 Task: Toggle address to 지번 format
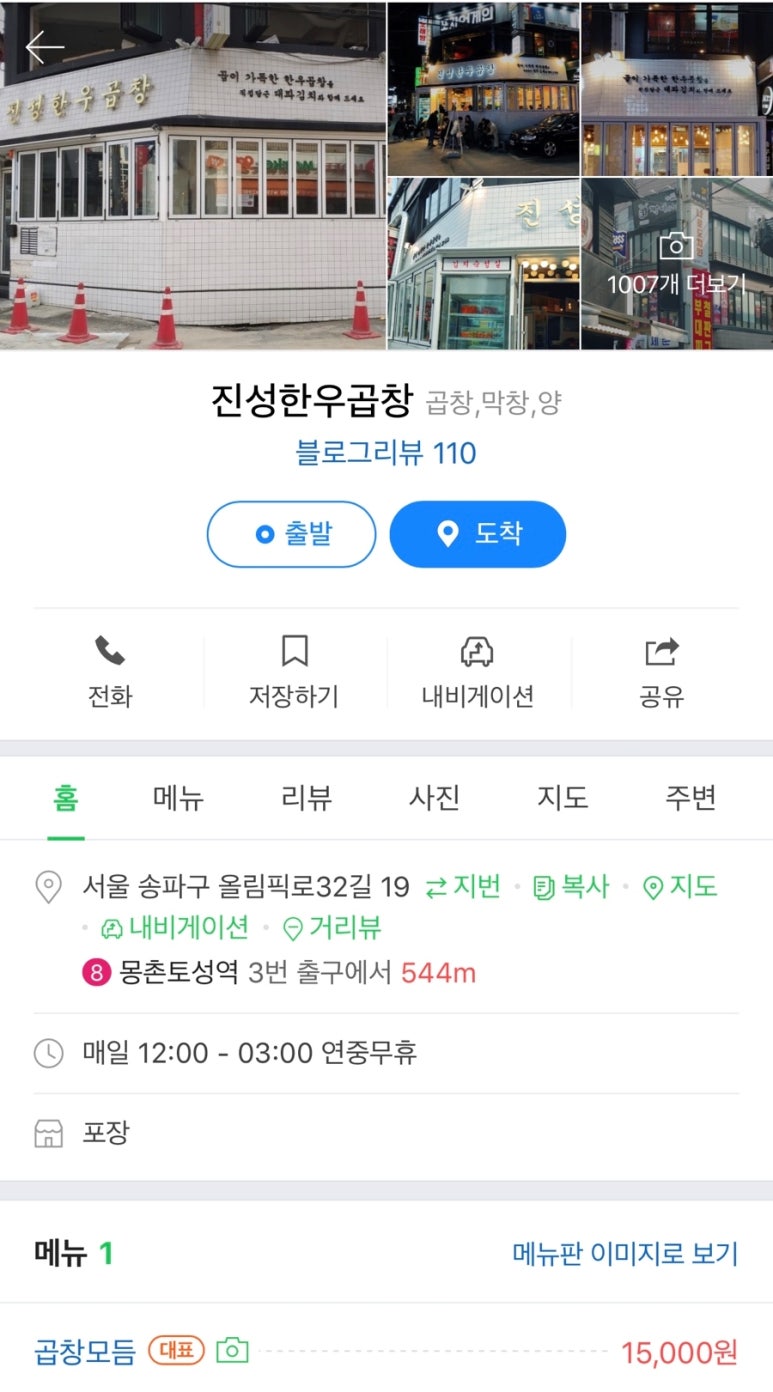[463, 887]
